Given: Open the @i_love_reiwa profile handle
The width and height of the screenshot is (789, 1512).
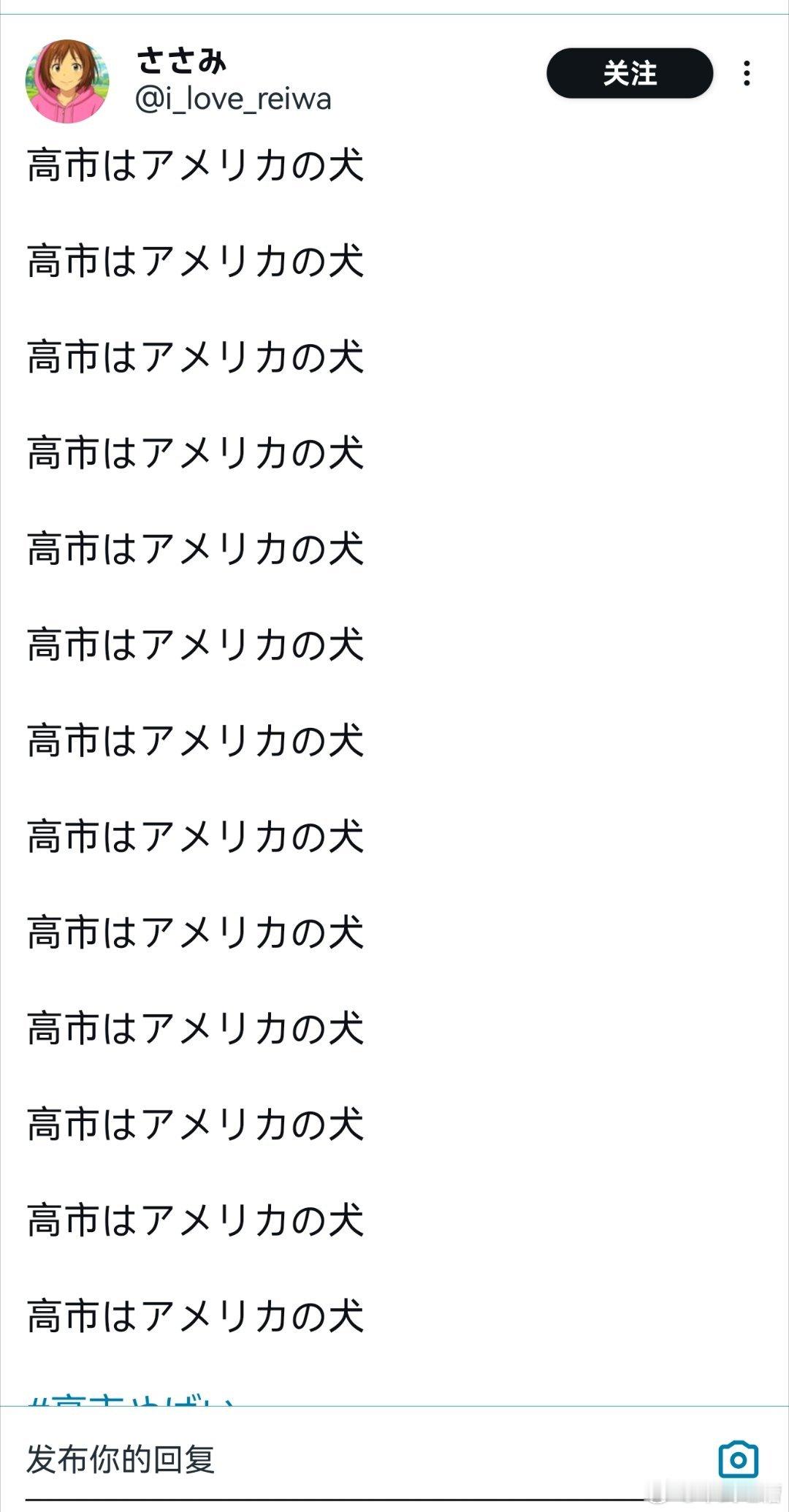Looking at the screenshot, I should (233, 99).
